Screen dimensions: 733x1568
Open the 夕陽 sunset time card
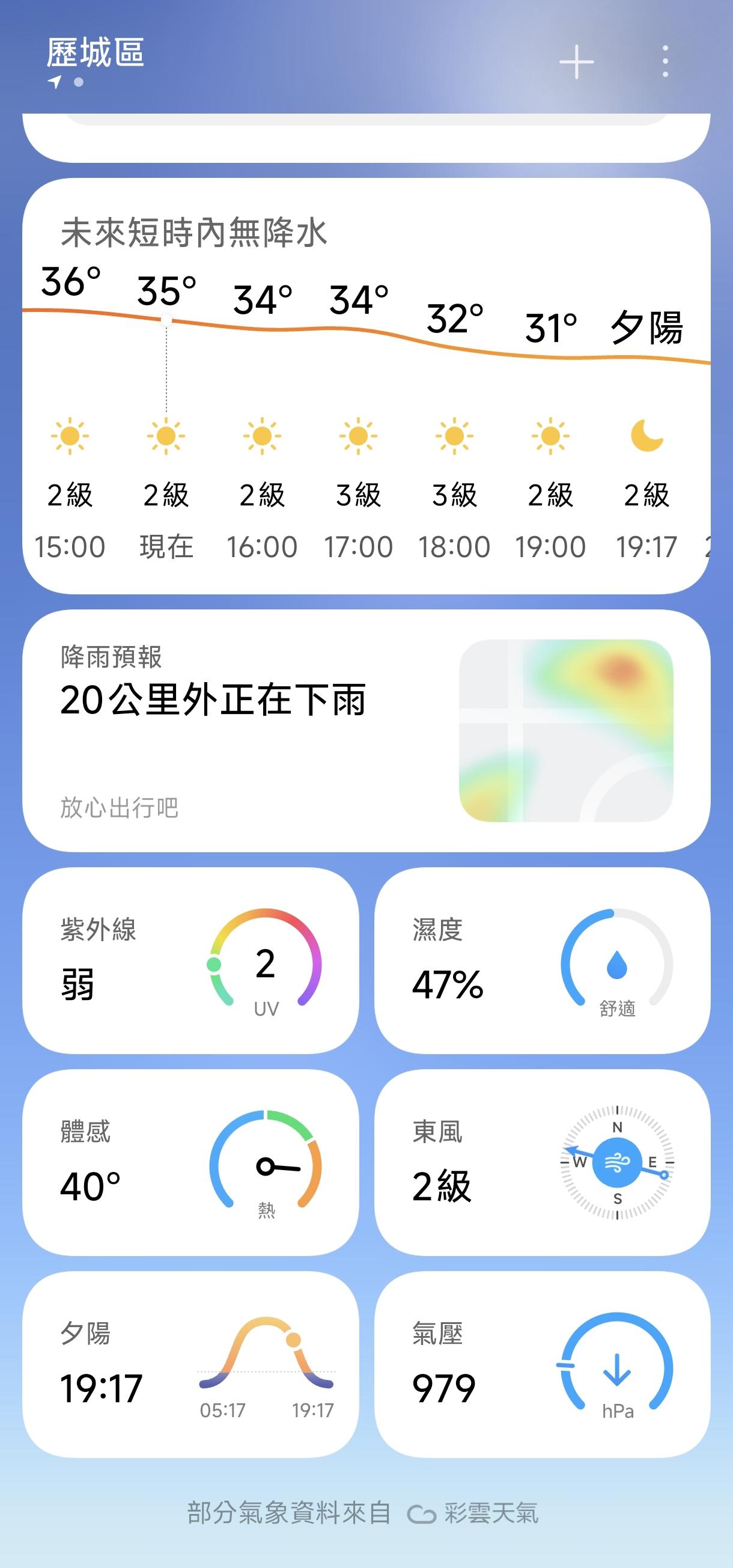pos(190,1364)
